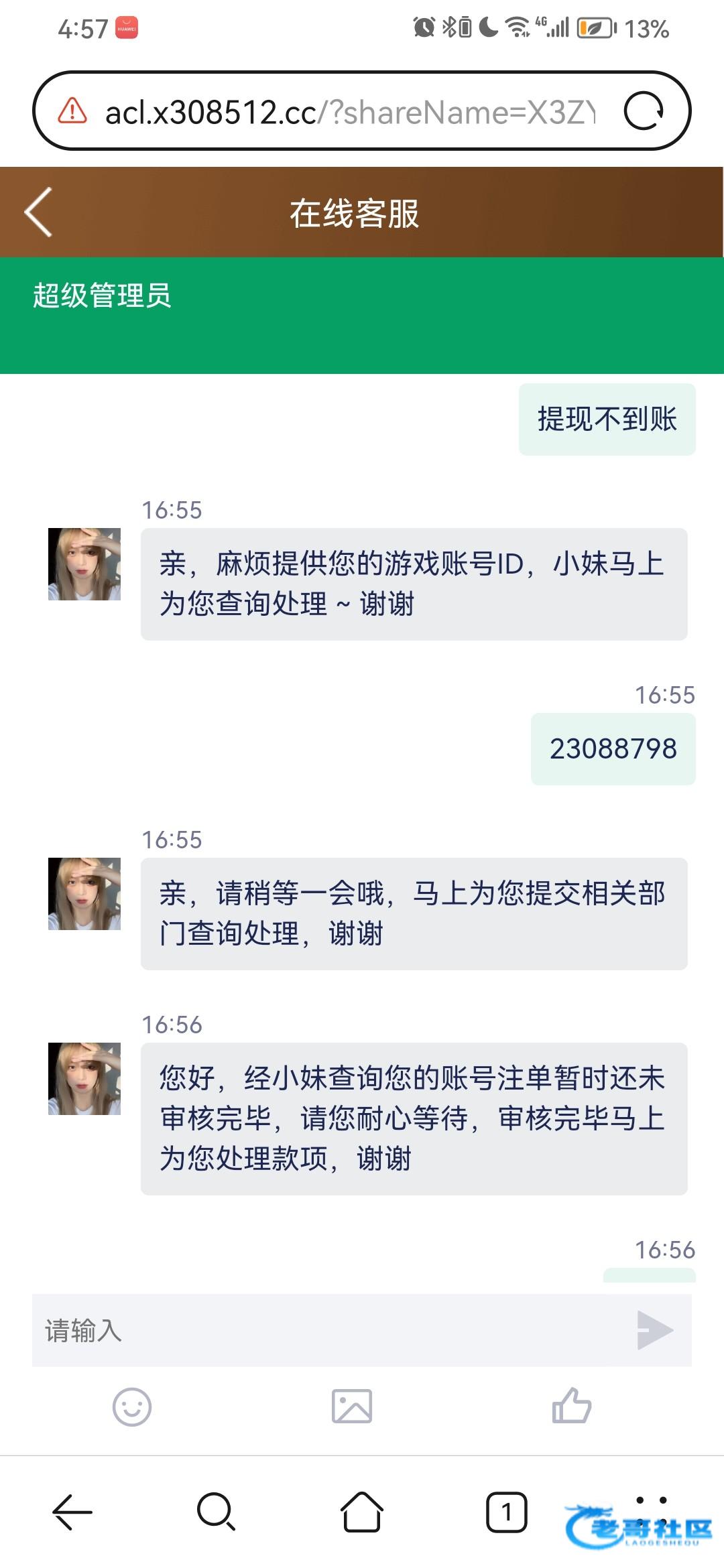Screen dimensions: 724x1568
Task: Go back from the 在线客服 chat
Action: pyautogui.click(x=38, y=212)
